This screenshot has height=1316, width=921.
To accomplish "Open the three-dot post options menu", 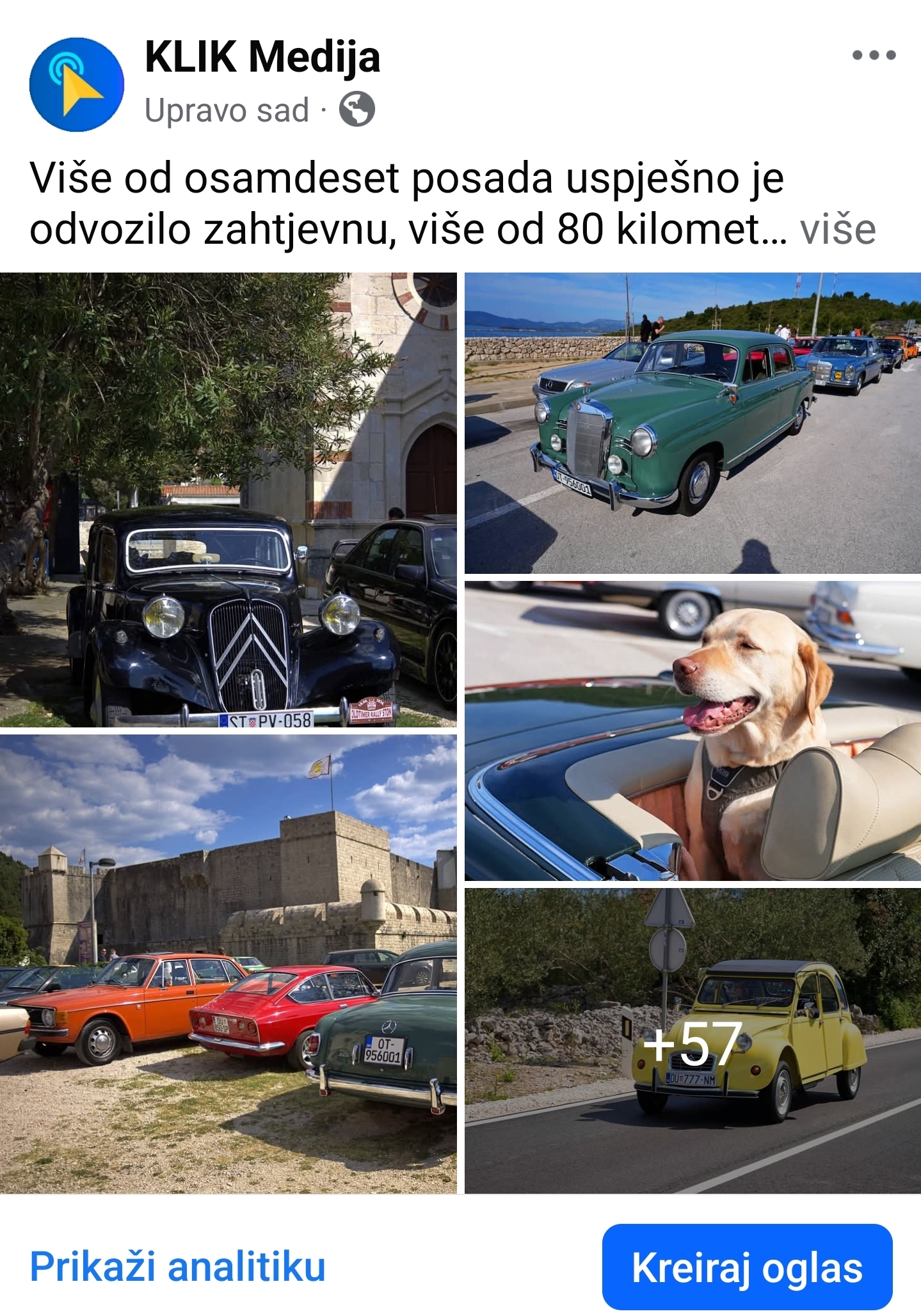I will click(874, 56).
